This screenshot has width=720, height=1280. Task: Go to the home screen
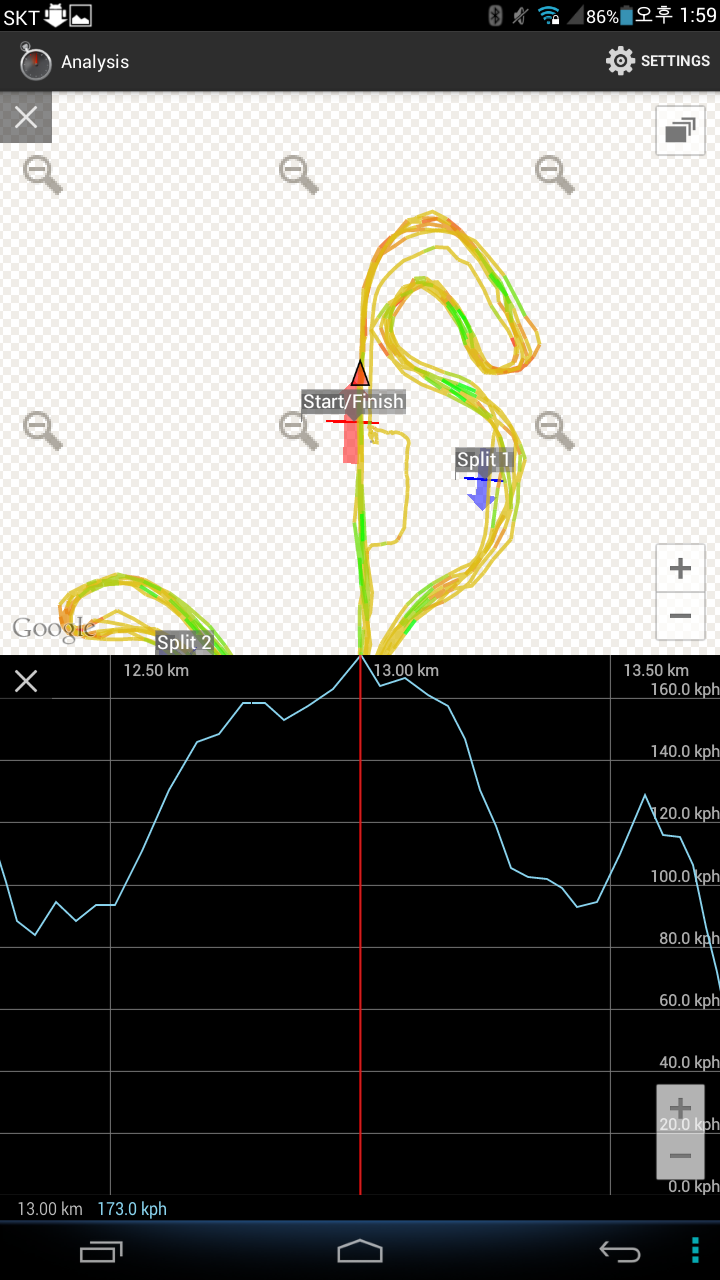coord(360,1250)
